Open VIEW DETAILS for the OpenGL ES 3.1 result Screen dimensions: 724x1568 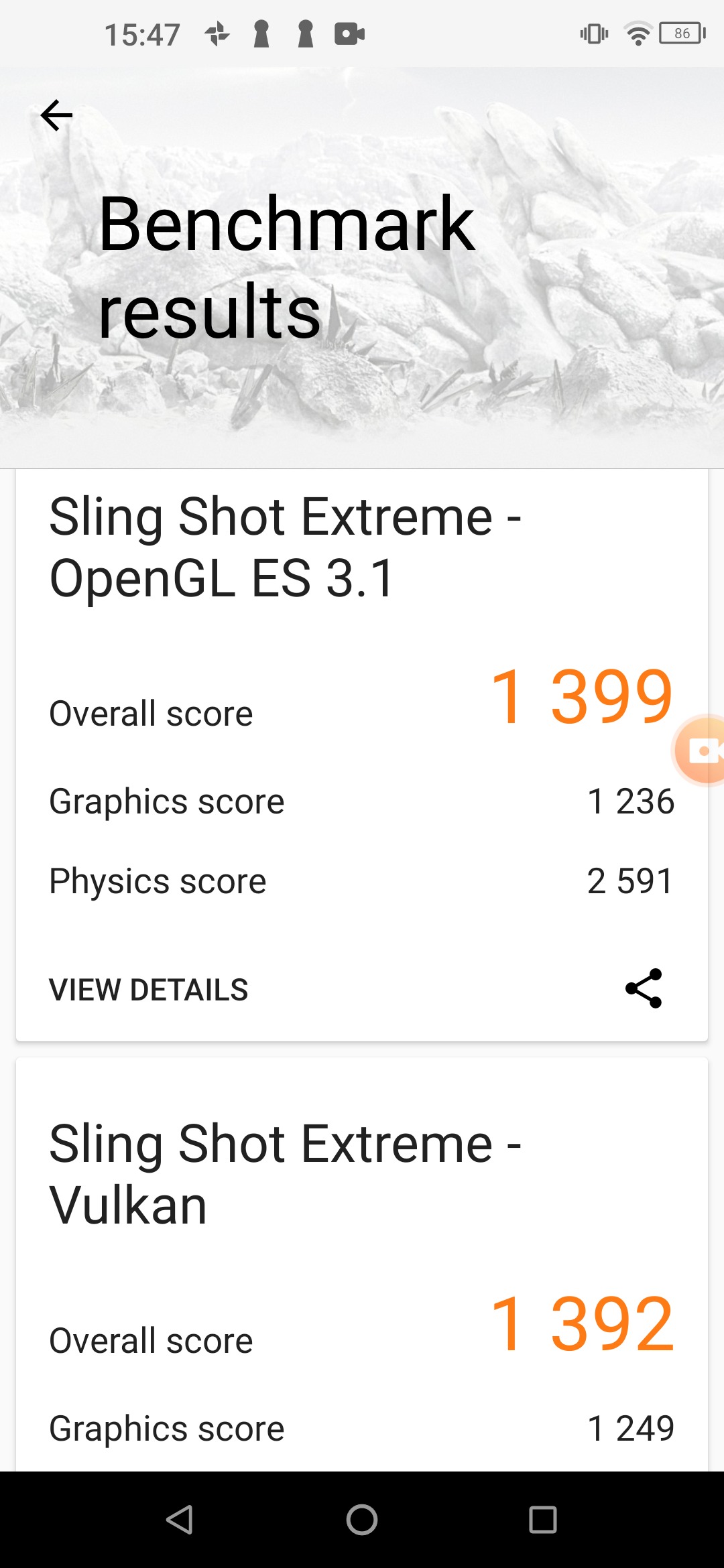pyautogui.click(x=148, y=990)
